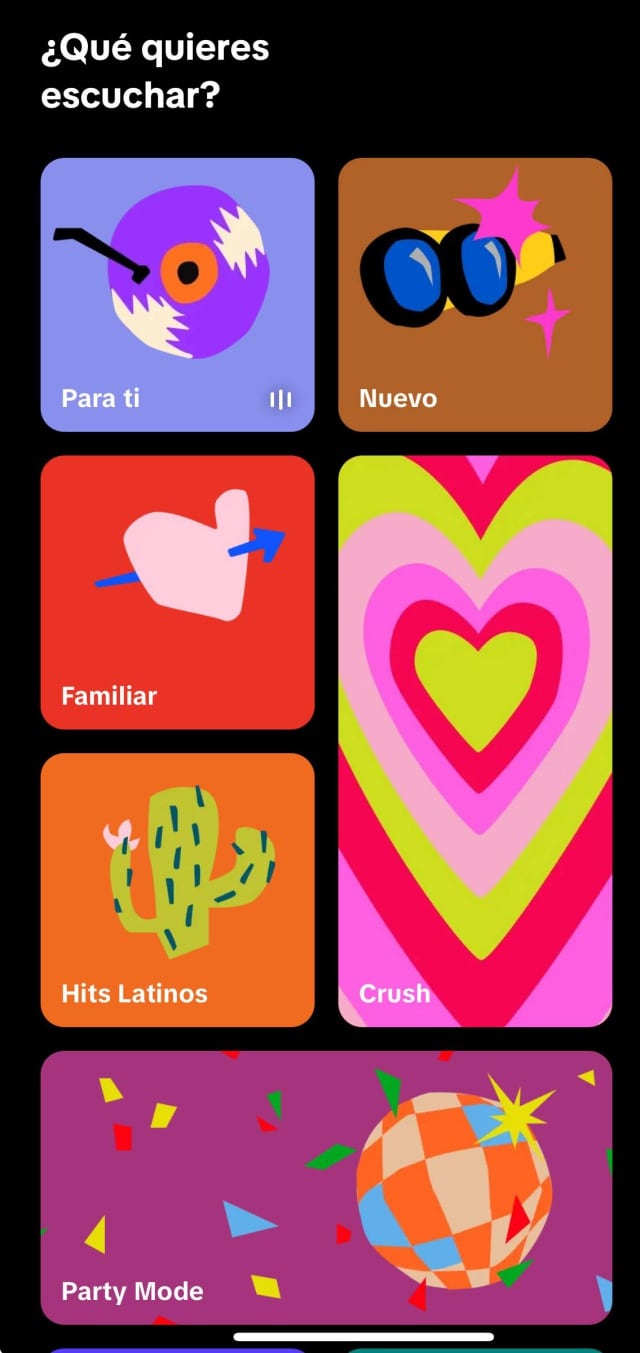The width and height of the screenshot is (640, 1353).
Task: Start the Party Mode station
Action: (x=326, y=1187)
